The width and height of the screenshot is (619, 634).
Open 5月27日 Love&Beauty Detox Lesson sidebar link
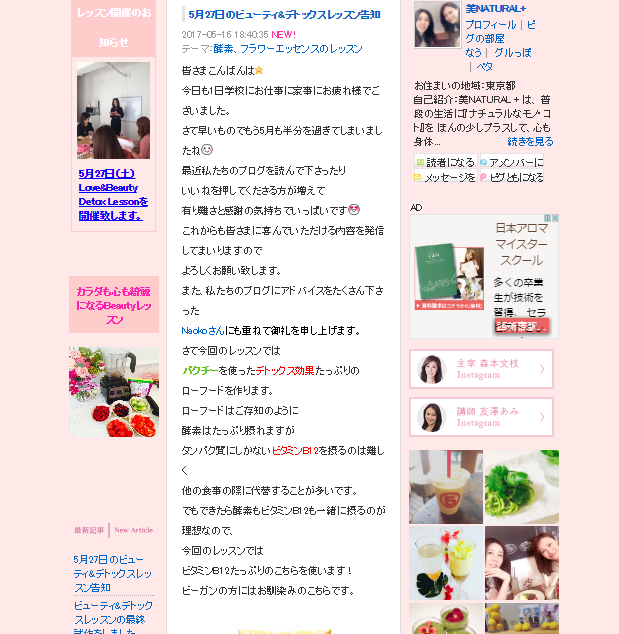[113, 194]
